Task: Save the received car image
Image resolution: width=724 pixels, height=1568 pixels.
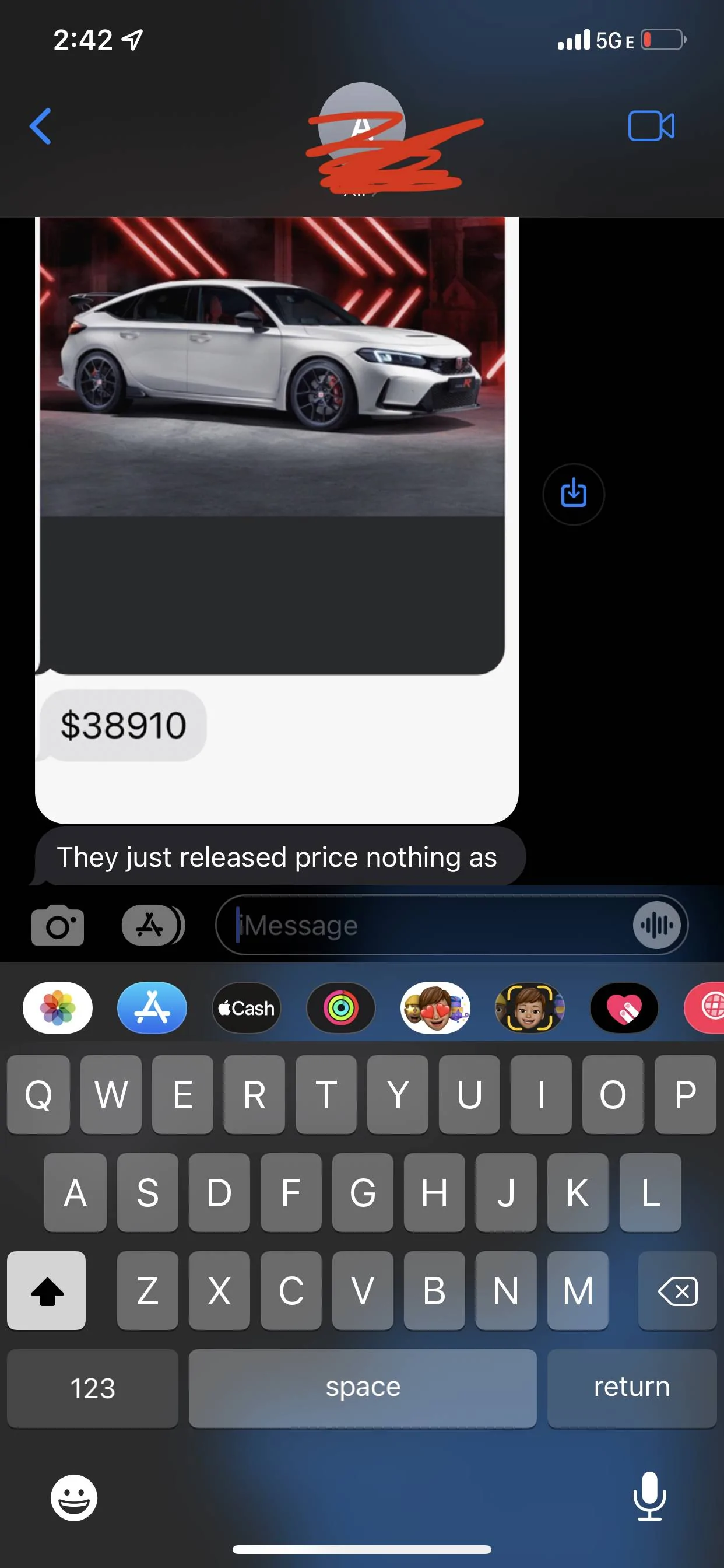Action: (573, 494)
